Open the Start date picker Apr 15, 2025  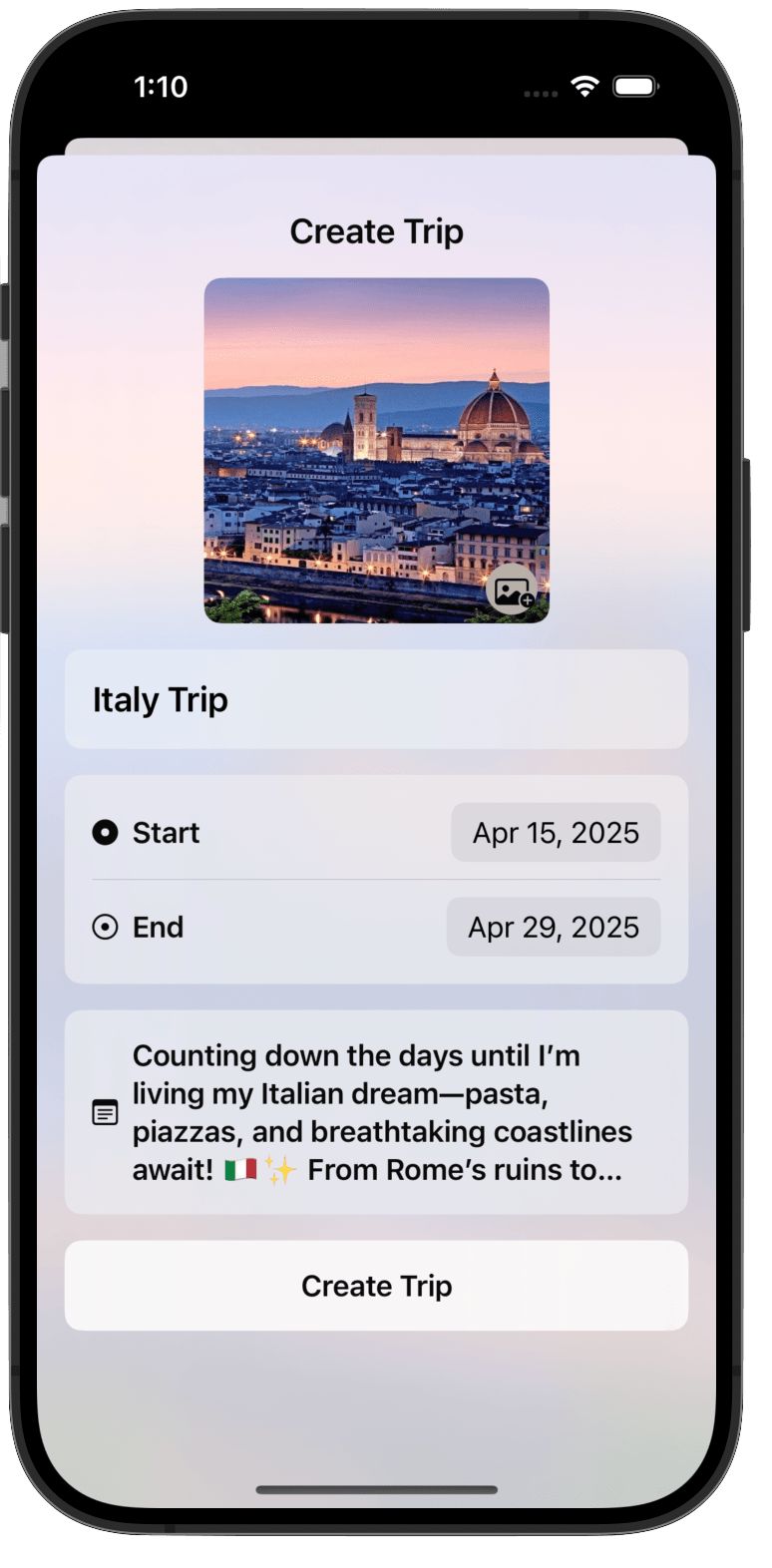point(556,833)
